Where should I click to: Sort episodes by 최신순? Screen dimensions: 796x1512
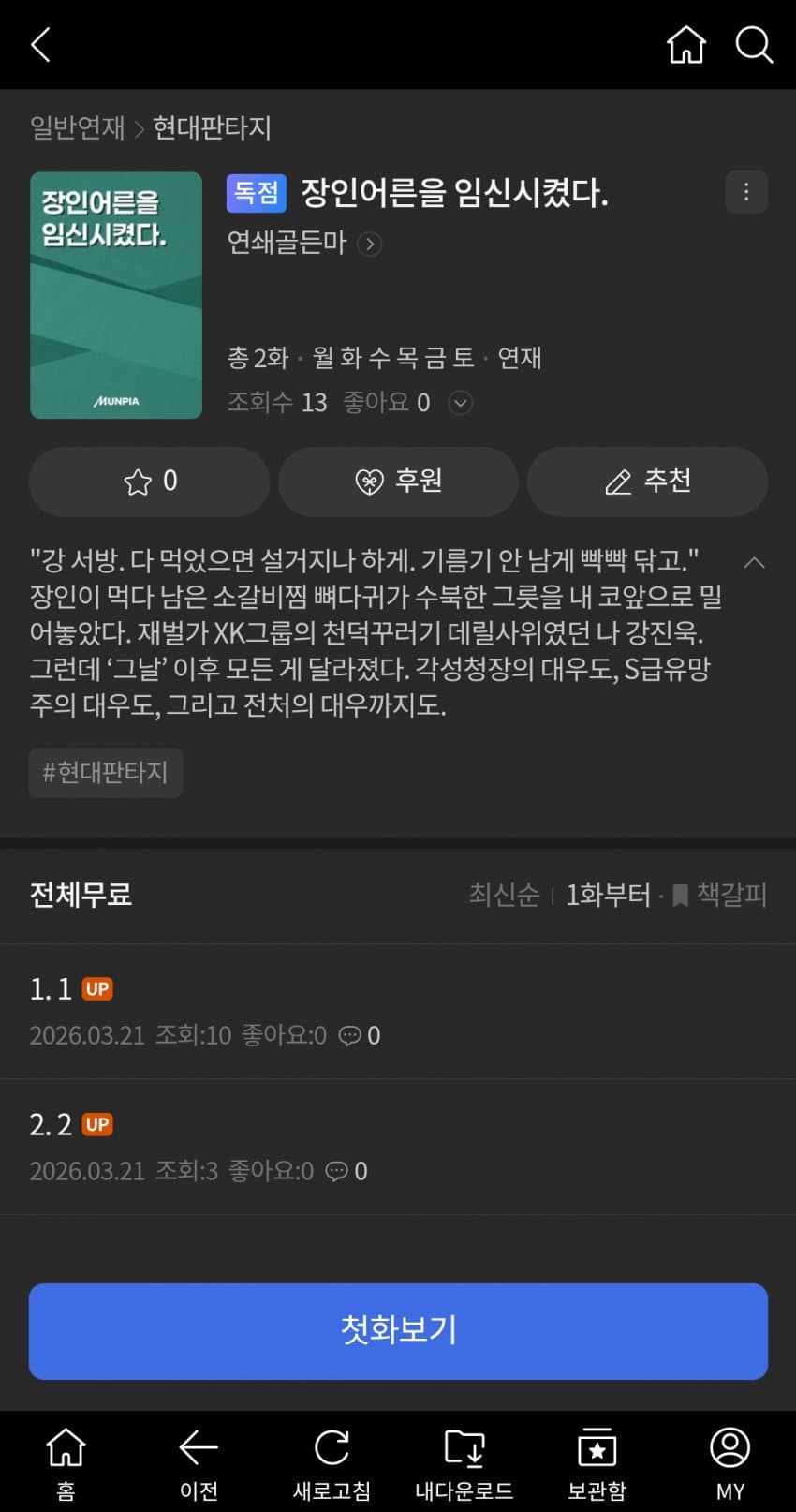point(504,895)
